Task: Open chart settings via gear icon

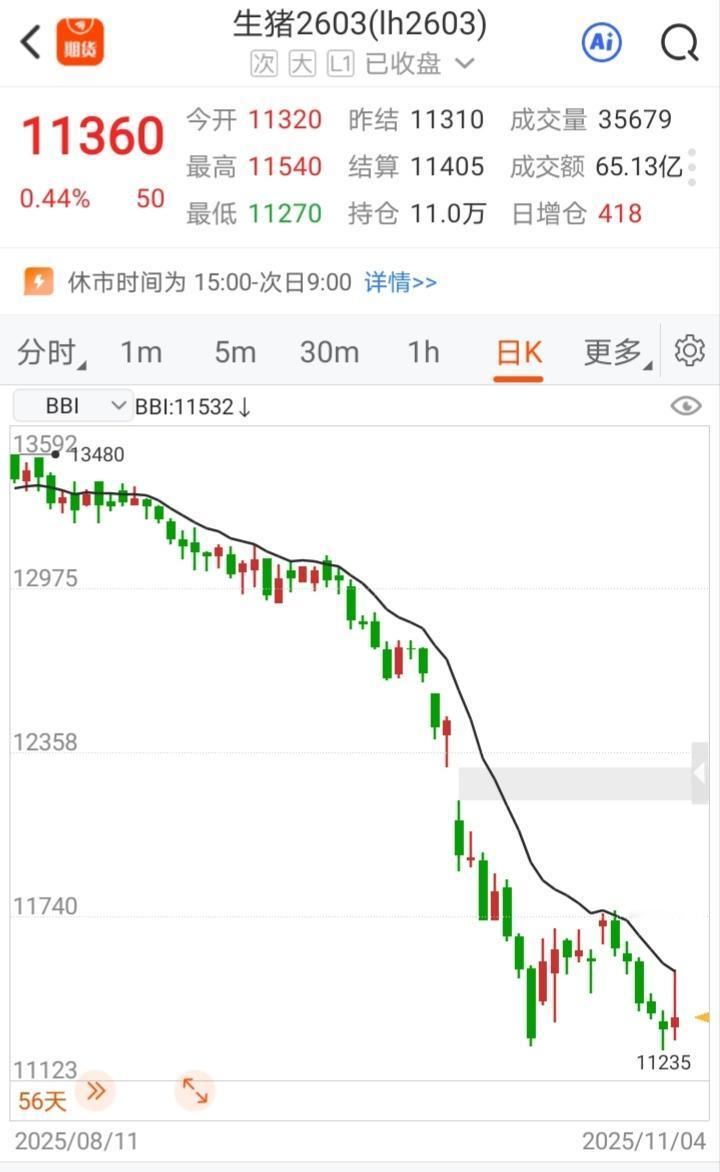Action: [690, 351]
